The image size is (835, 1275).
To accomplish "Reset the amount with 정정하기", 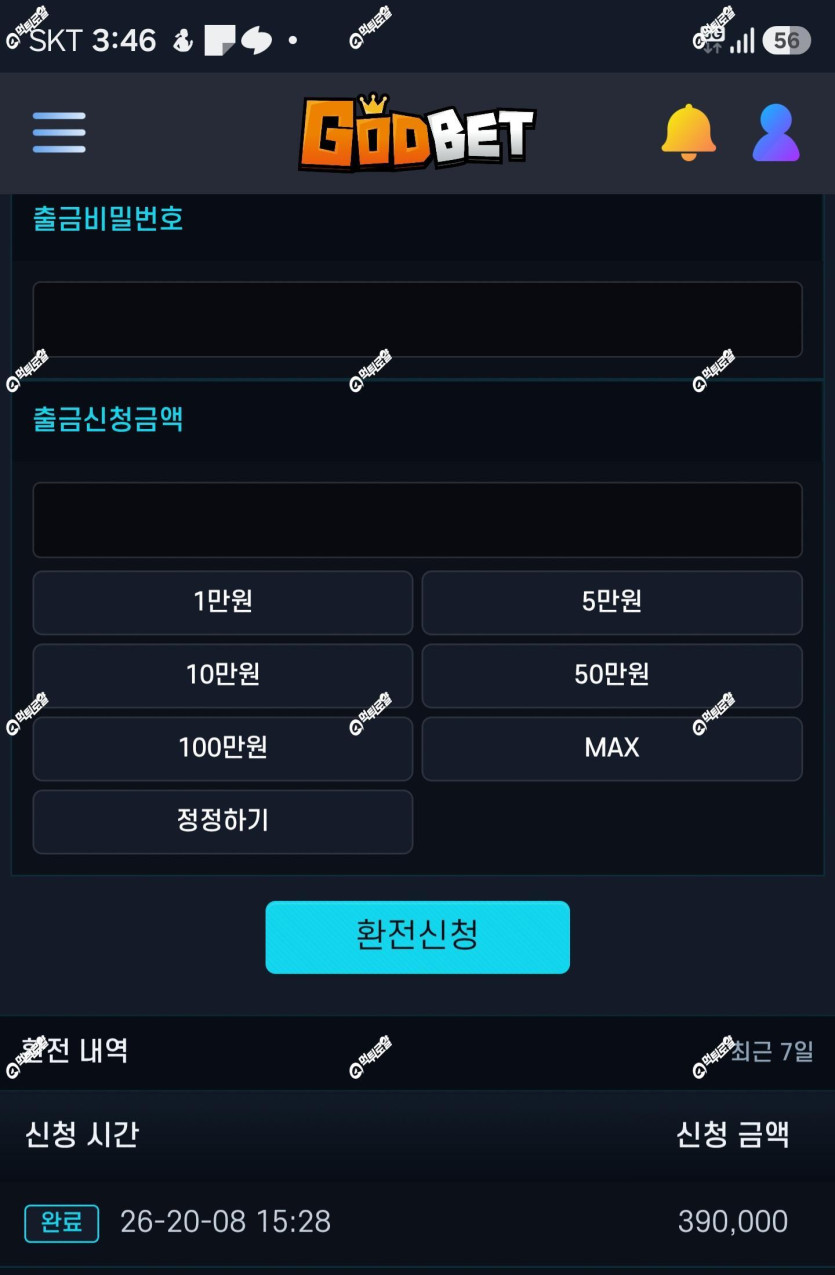I will [223, 821].
